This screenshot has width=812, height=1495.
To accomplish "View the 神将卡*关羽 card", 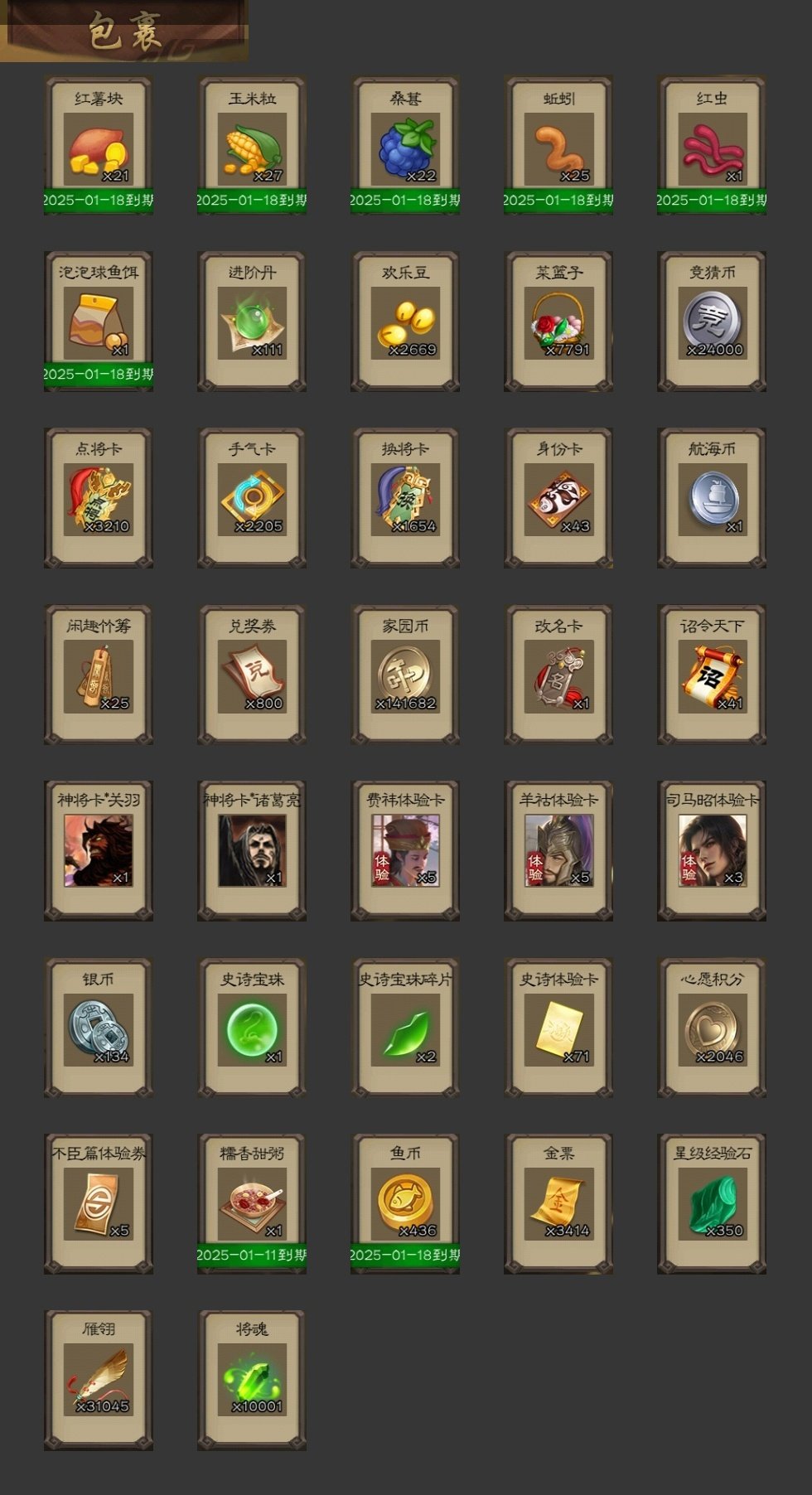I will pyautogui.click(x=99, y=850).
